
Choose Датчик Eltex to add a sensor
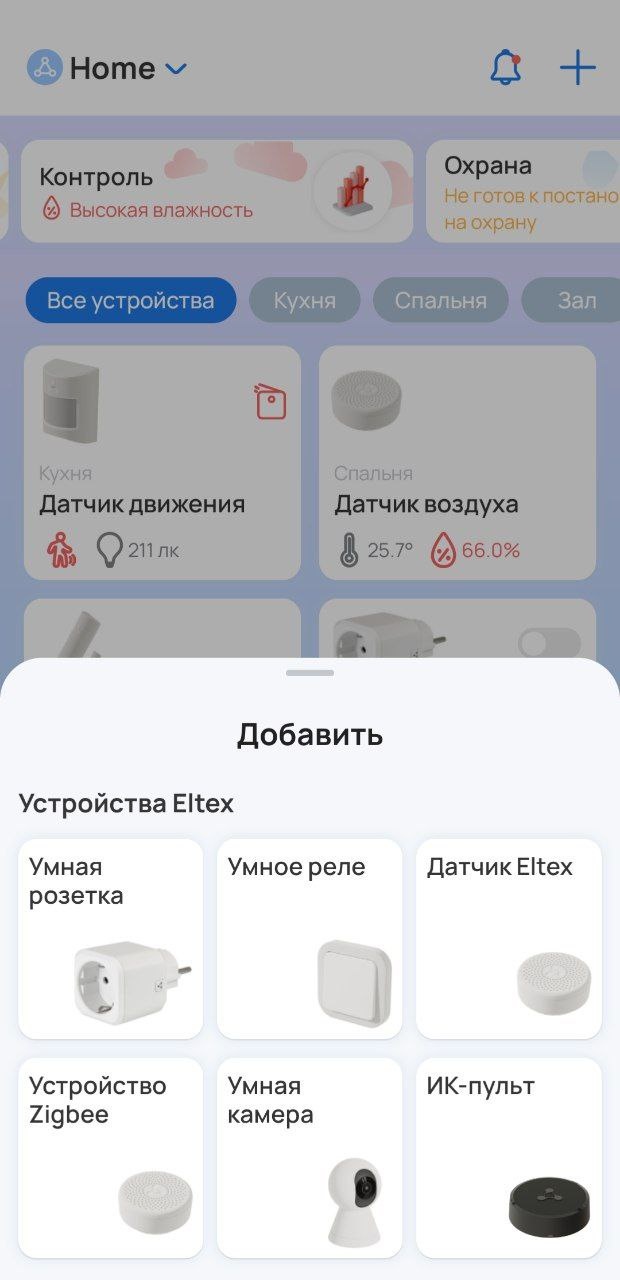pos(508,938)
